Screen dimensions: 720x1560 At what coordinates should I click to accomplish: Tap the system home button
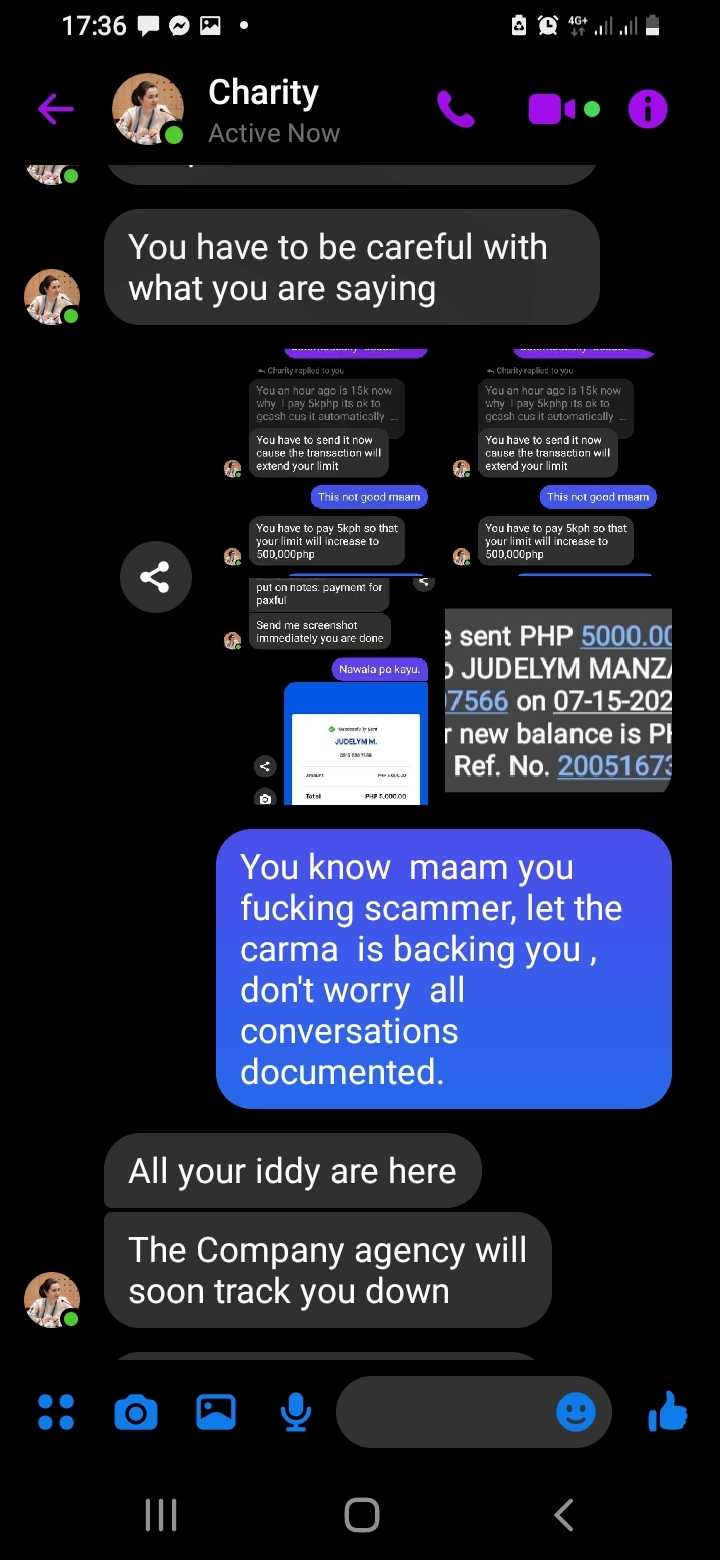pyautogui.click(x=361, y=1515)
